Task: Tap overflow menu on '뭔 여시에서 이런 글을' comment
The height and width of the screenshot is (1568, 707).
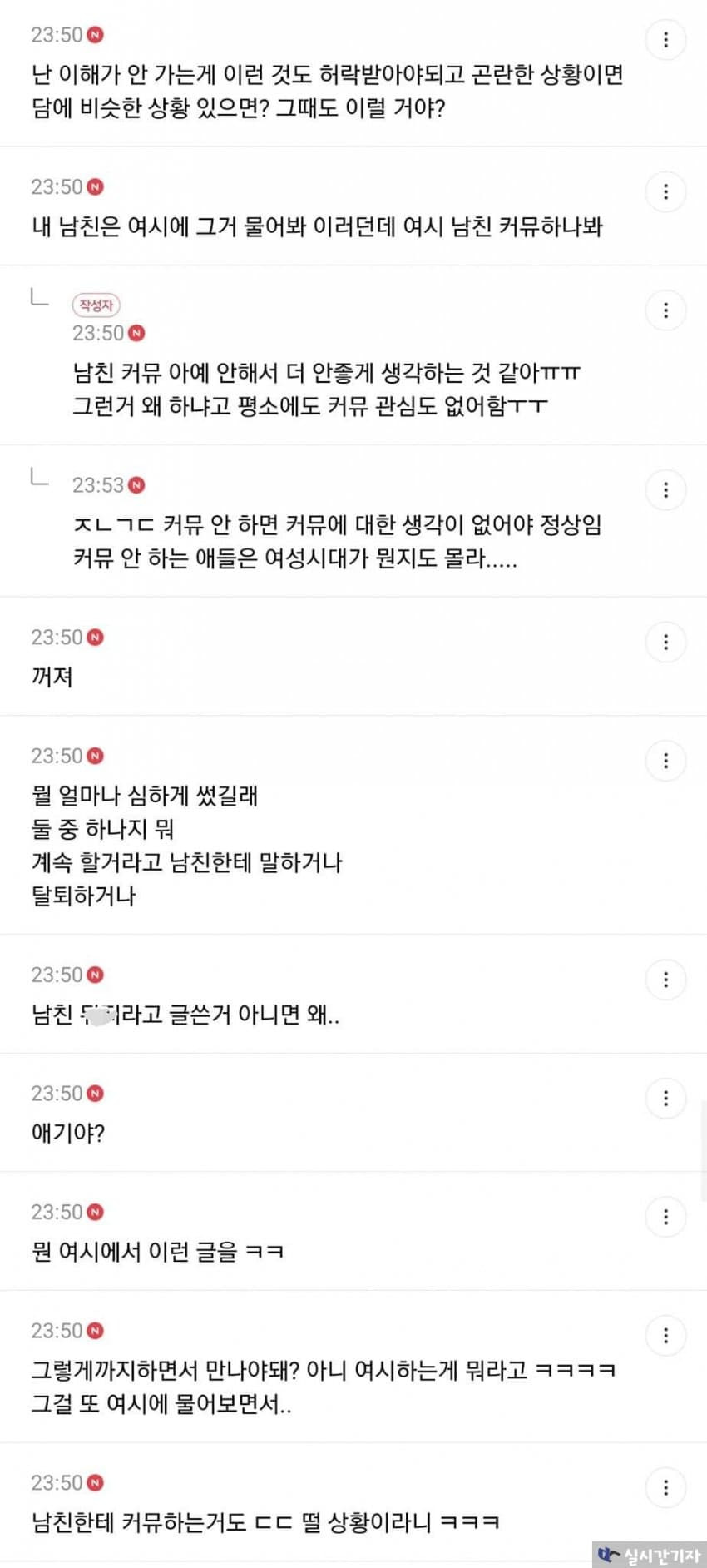Action: point(666,1217)
